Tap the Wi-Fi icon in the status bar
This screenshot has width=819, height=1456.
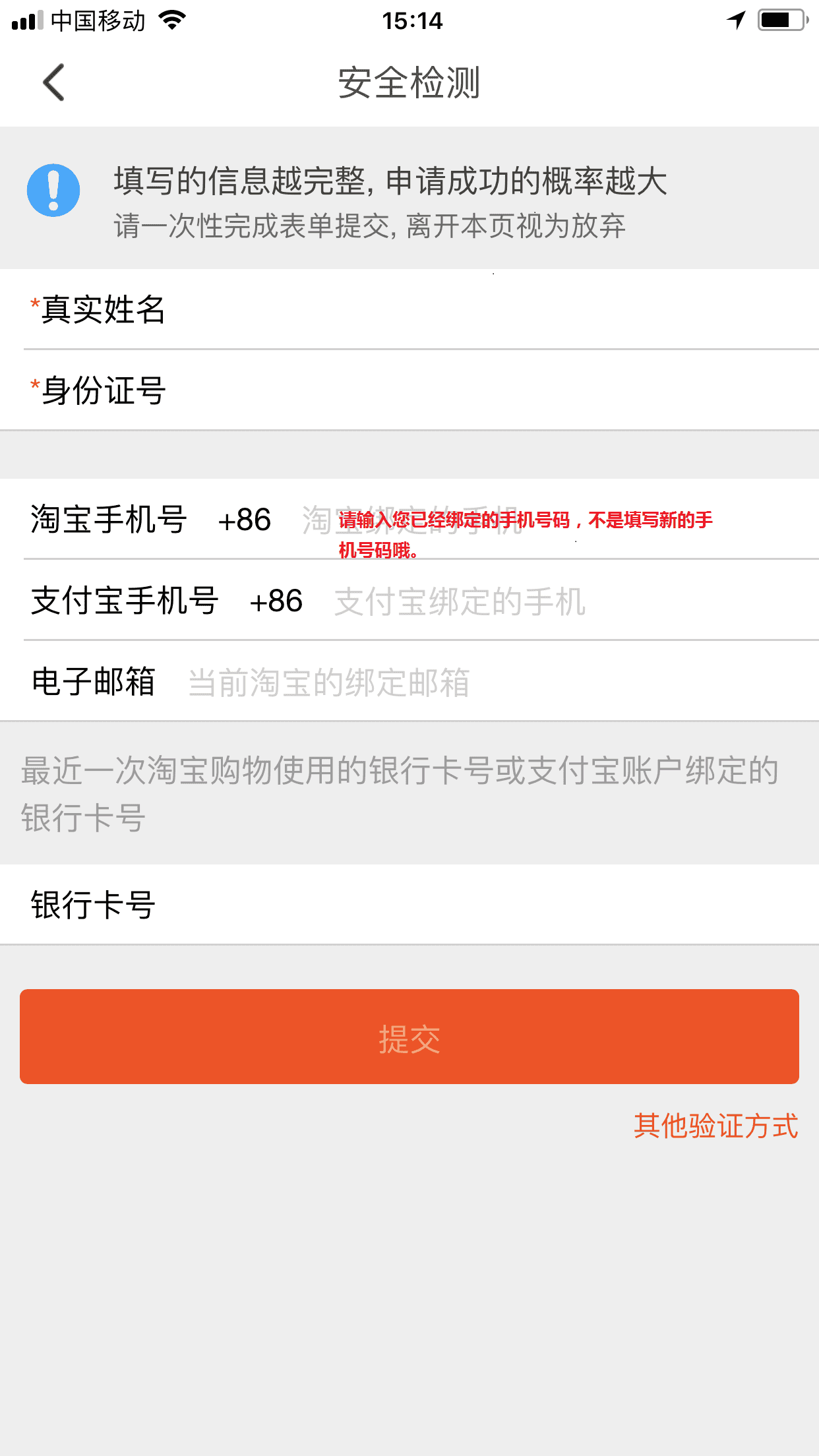pyautogui.click(x=173, y=20)
